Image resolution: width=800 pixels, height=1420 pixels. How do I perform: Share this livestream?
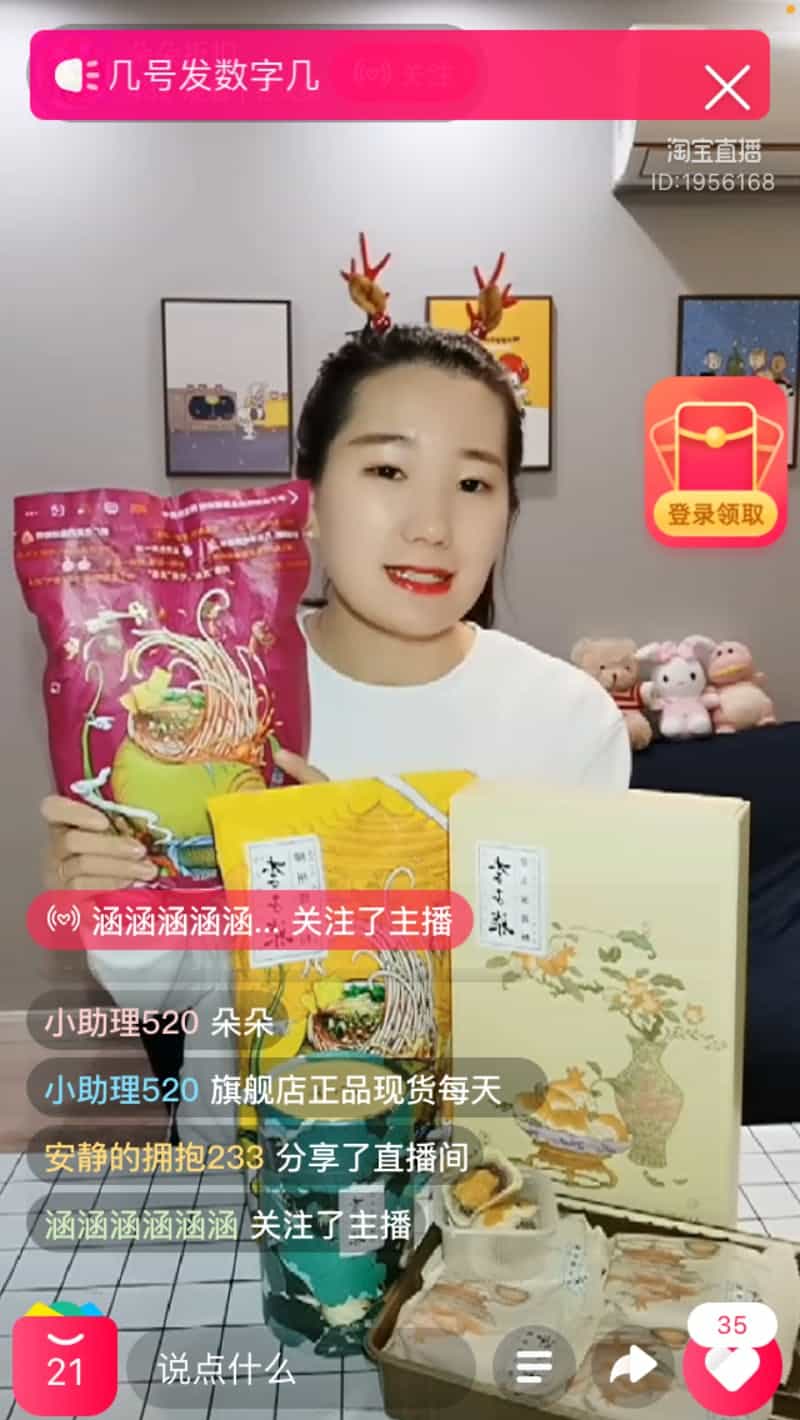click(x=632, y=1366)
